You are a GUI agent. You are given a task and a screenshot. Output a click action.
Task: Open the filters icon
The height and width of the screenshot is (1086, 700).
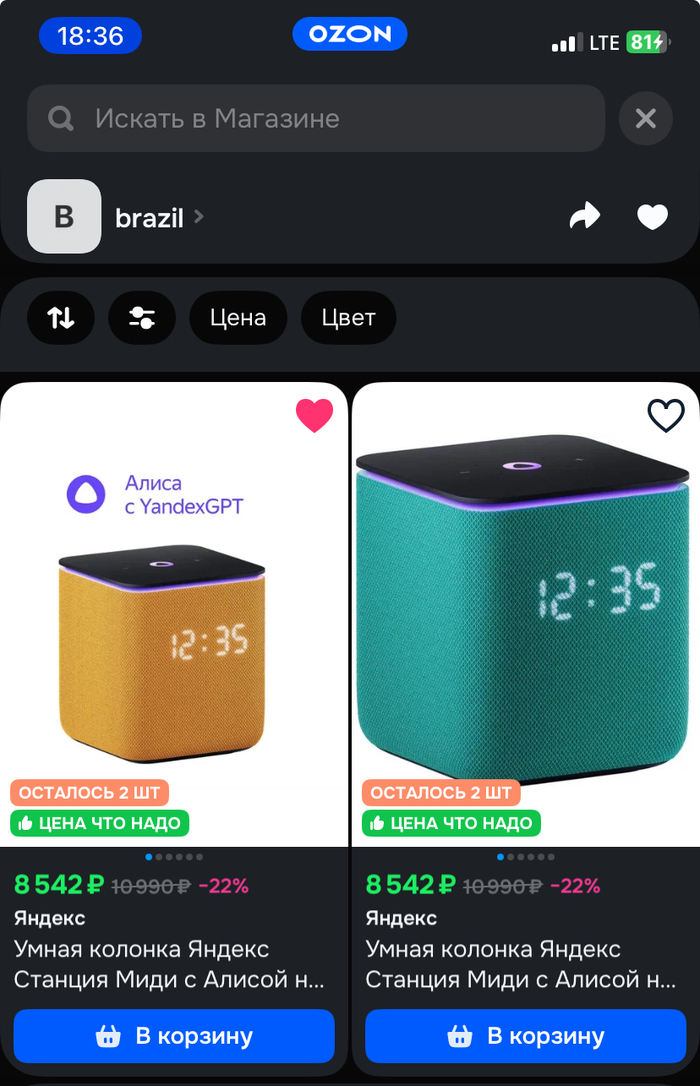pyautogui.click(x=142, y=318)
